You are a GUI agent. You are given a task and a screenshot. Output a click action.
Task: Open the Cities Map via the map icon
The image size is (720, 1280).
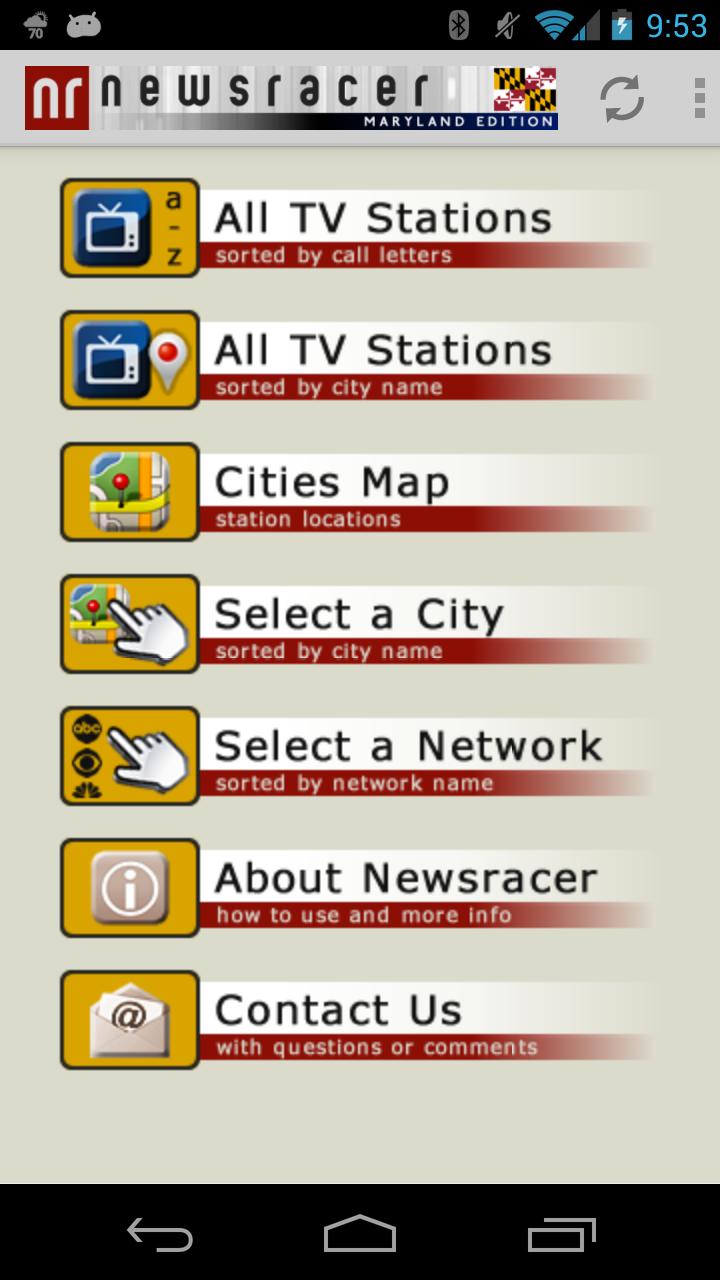click(129, 491)
